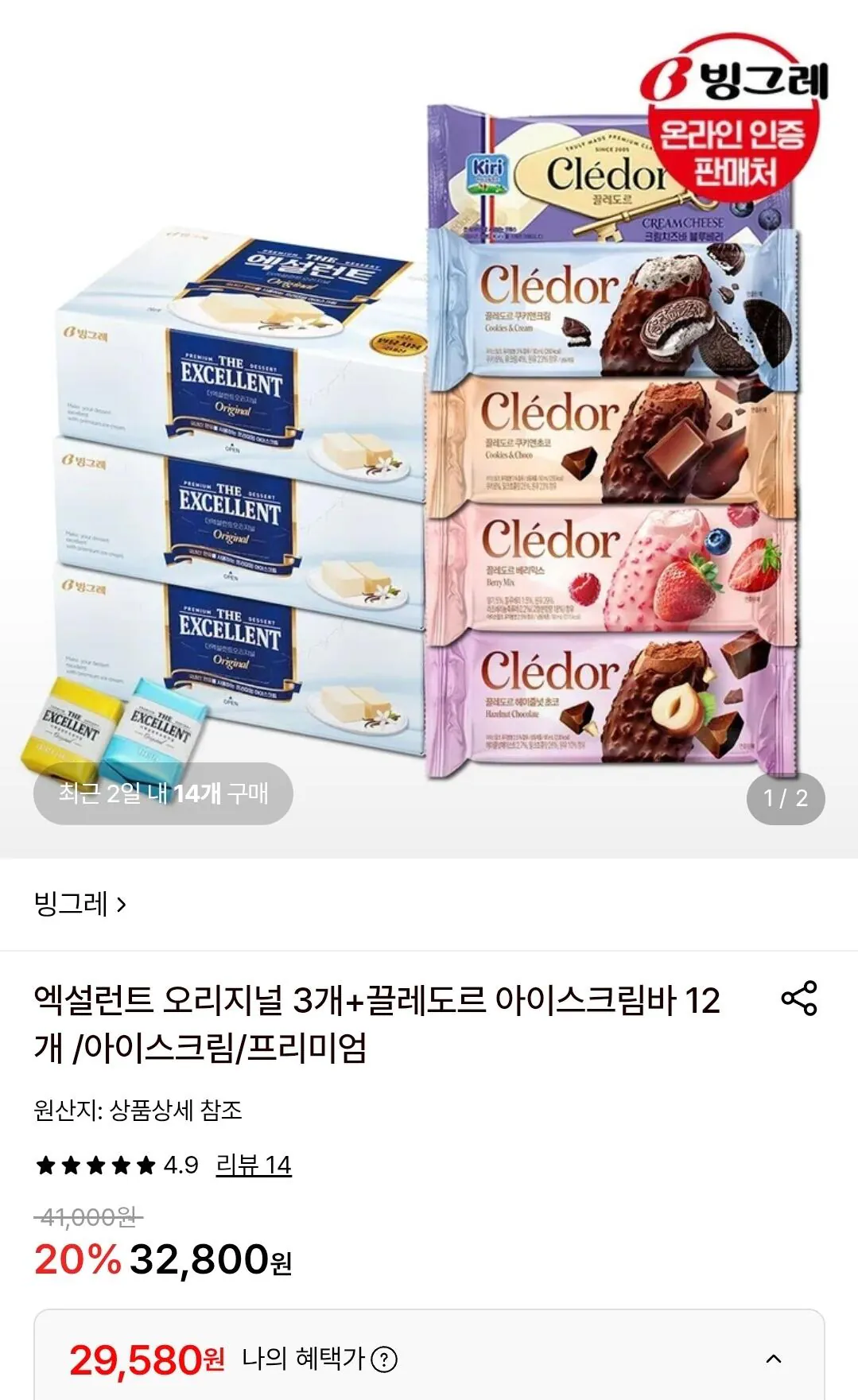Open the 리뷰 14 reviews link
The width and height of the screenshot is (858, 1400).
(x=254, y=1165)
